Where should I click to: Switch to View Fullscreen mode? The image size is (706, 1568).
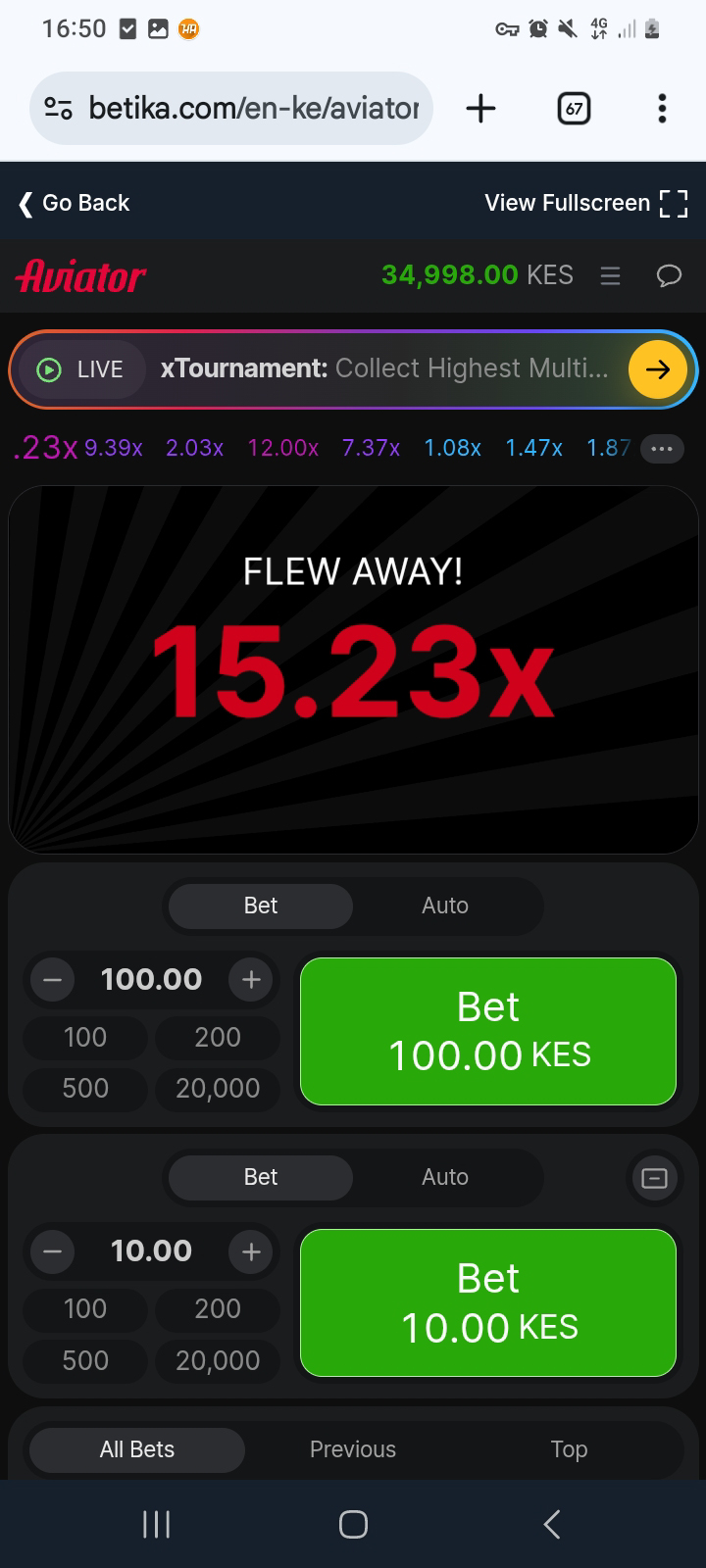click(x=585, y=203)
